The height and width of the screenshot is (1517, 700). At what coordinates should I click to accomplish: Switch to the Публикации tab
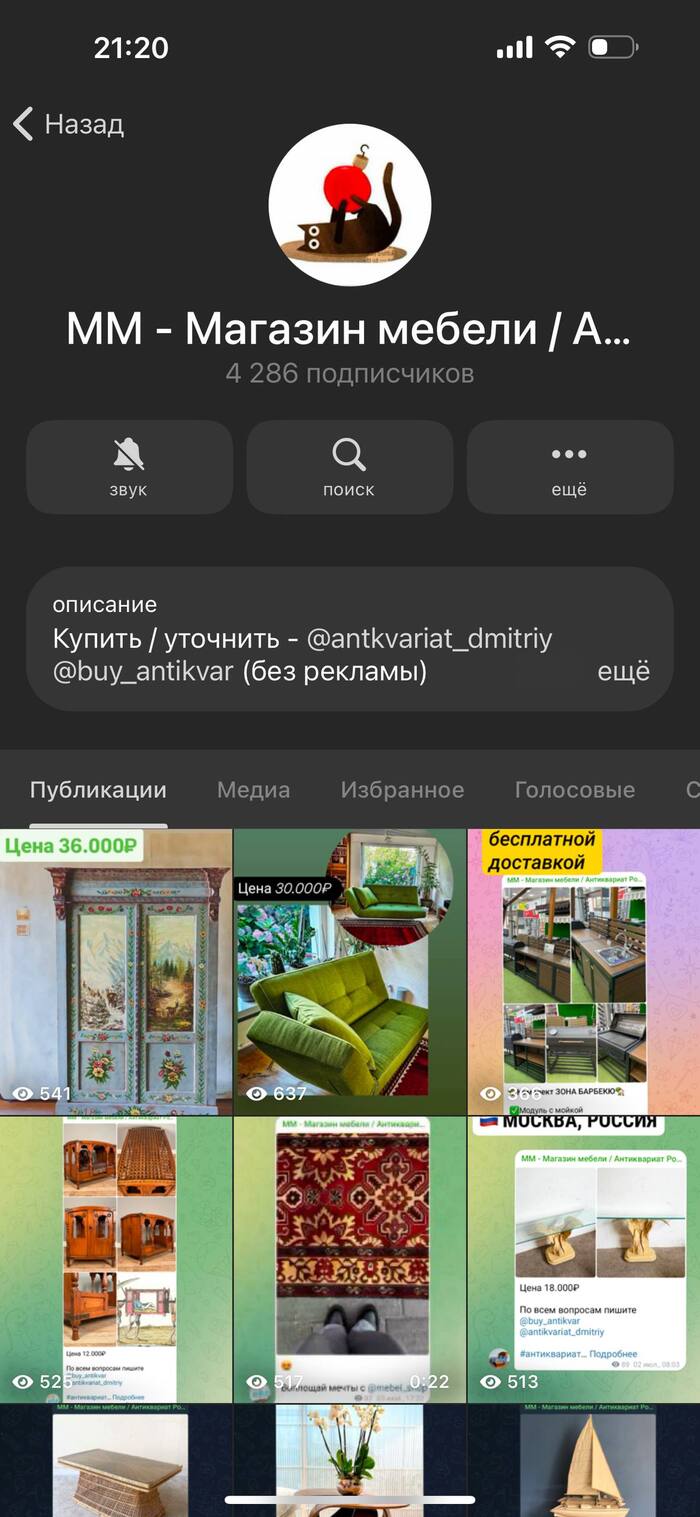click(98, 789)
